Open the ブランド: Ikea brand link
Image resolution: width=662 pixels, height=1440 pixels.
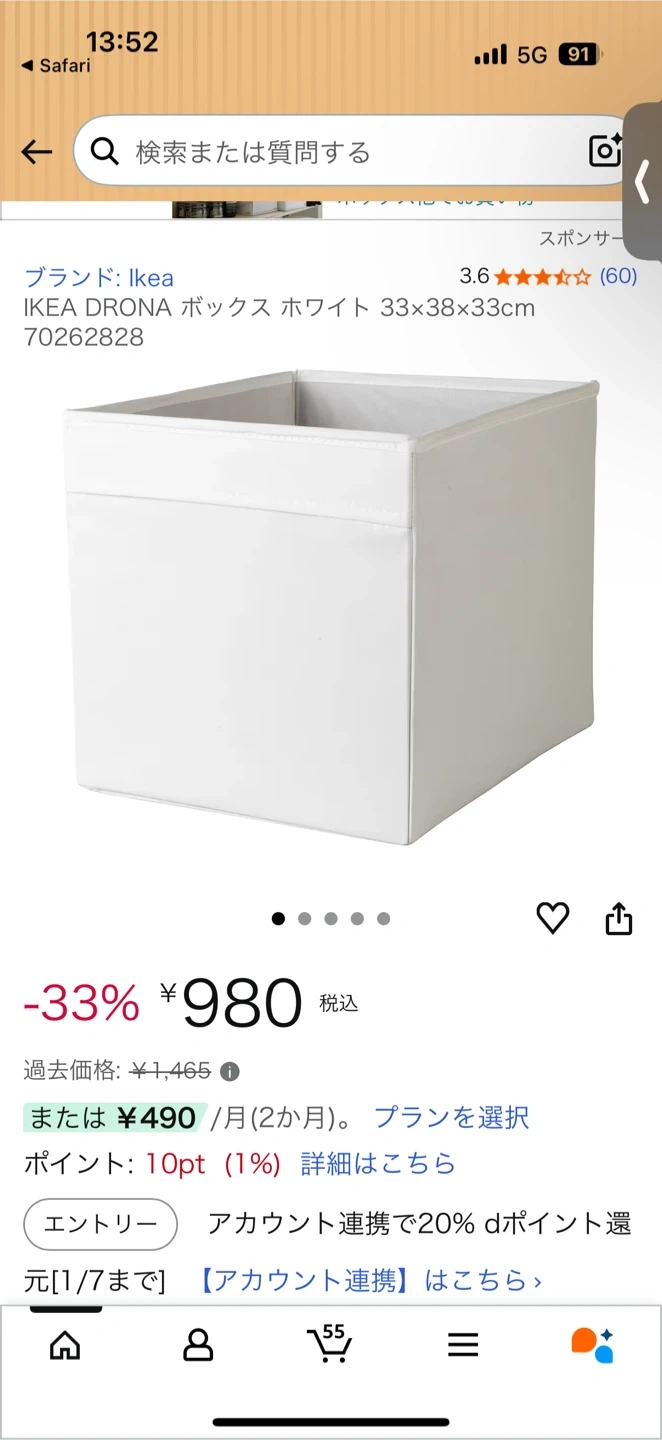(99, 277)
